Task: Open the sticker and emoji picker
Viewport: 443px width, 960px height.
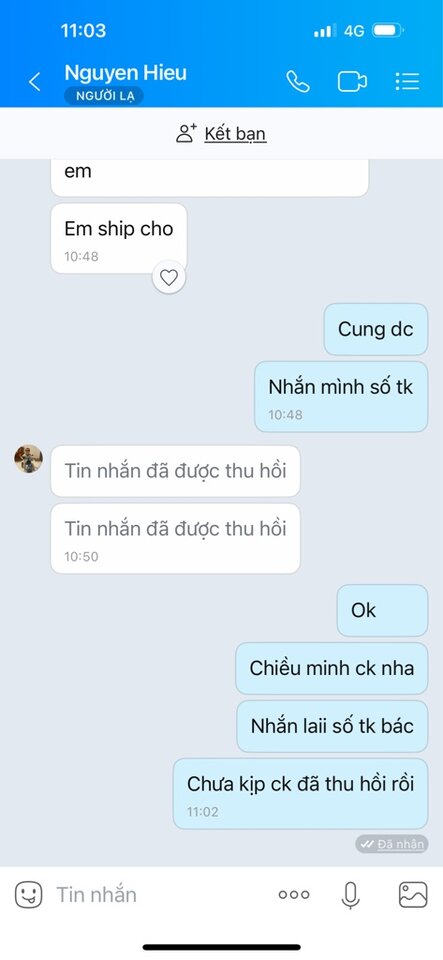Action: 28,894
